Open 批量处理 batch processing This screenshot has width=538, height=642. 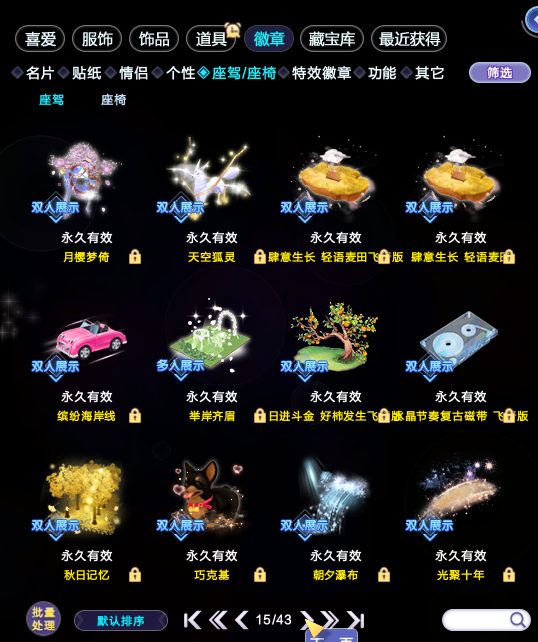[x=43, y=618]
